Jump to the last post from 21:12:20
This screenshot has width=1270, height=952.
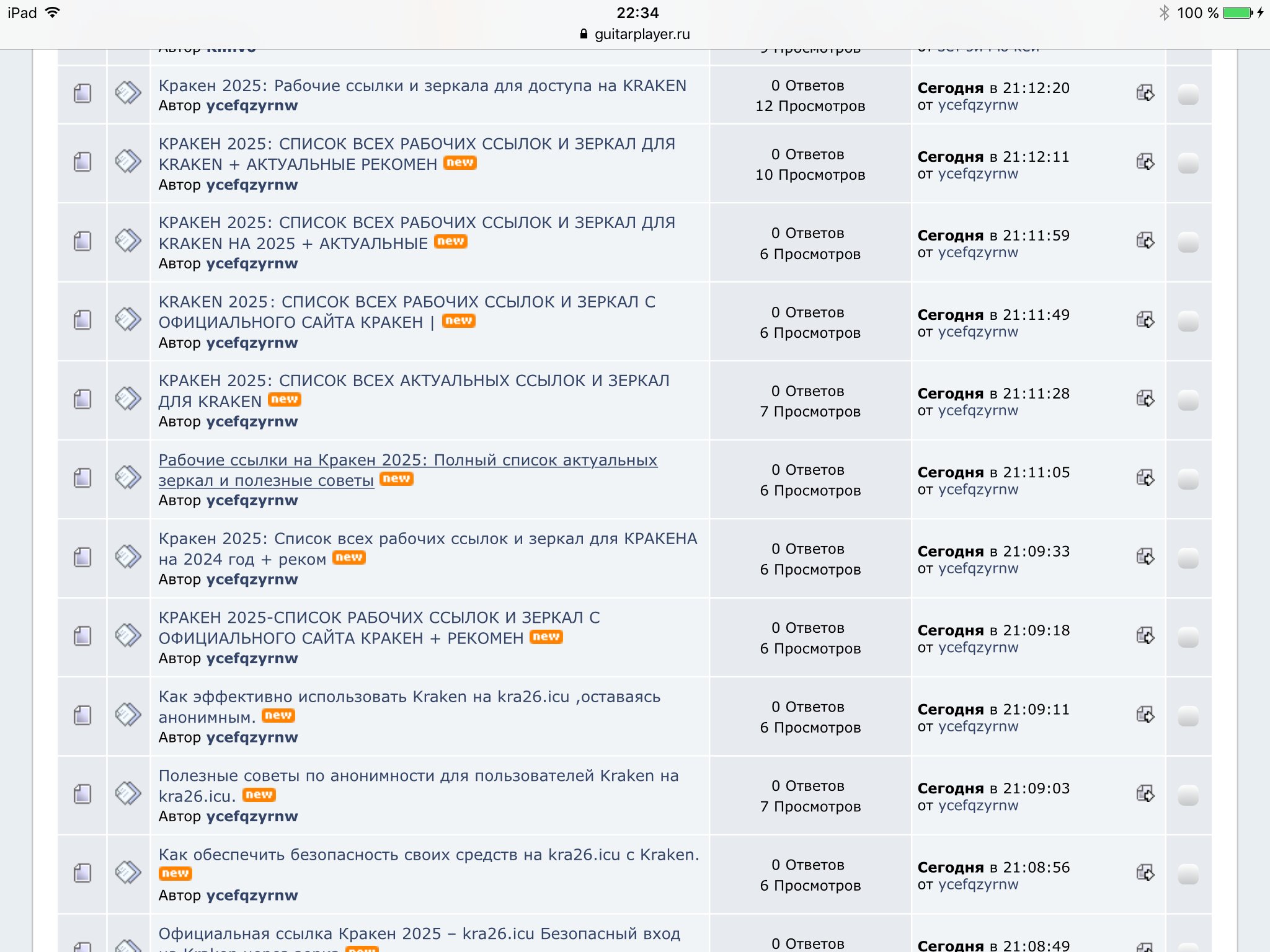tap(1145, 93)
